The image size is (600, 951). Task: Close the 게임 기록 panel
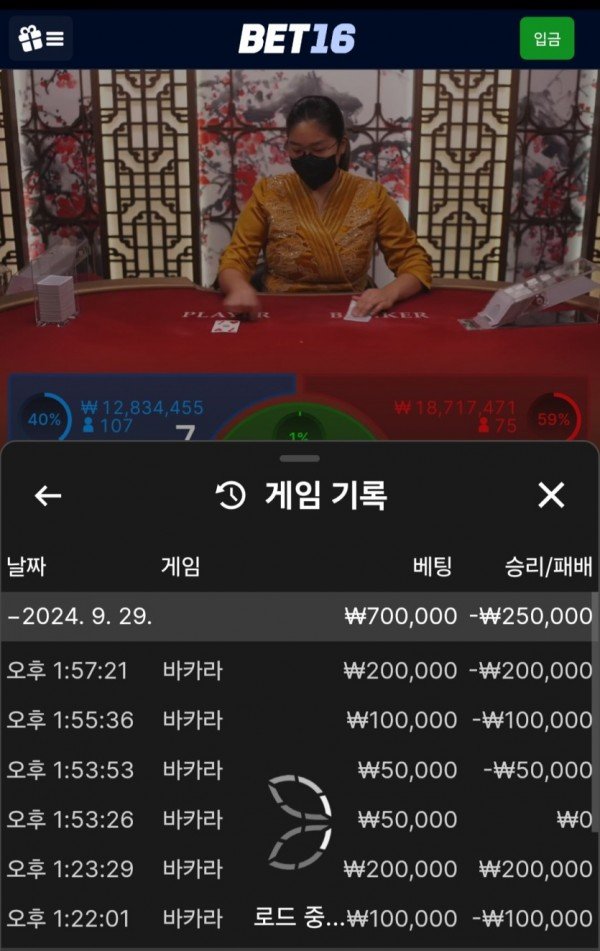click(x=551, y=495)
